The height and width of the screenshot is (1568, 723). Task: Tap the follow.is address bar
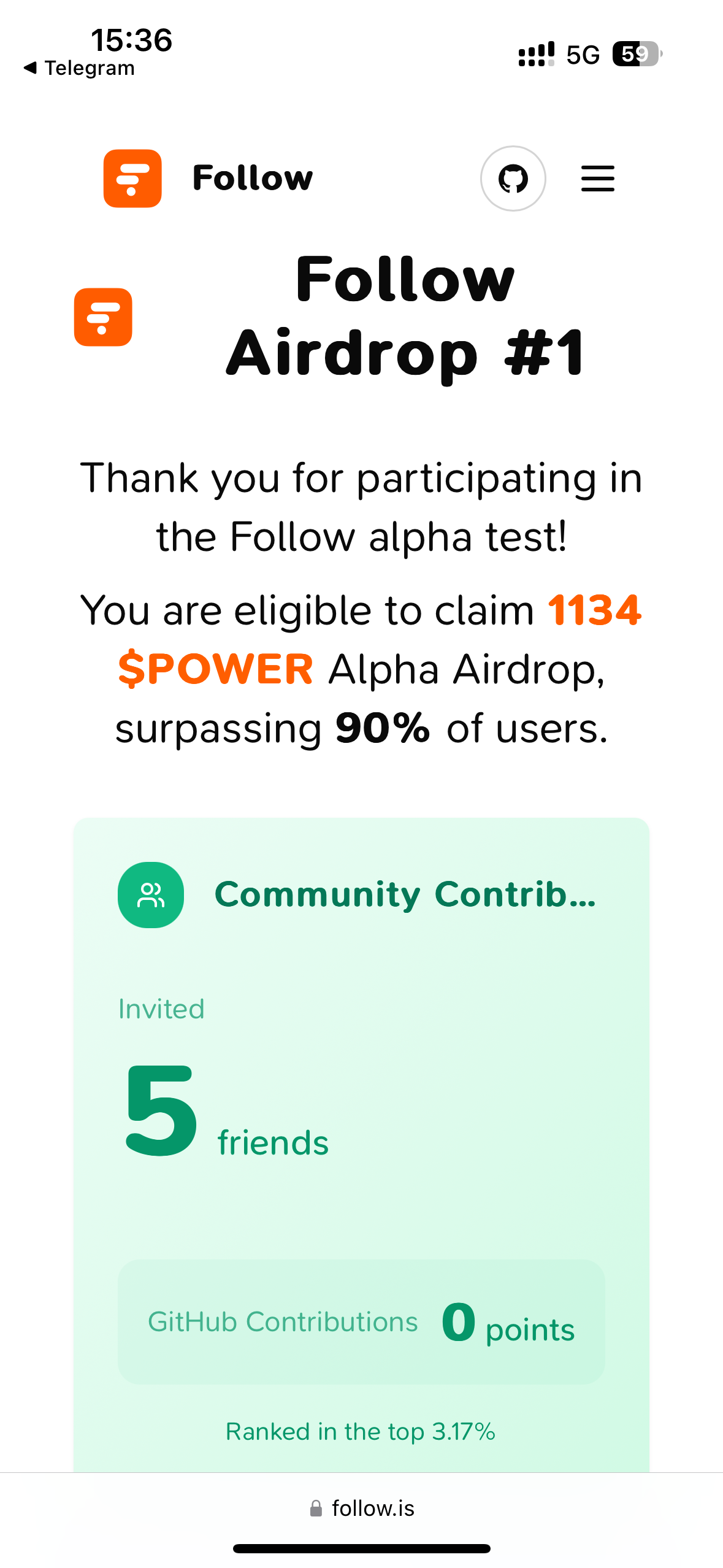click(362, 1508)
